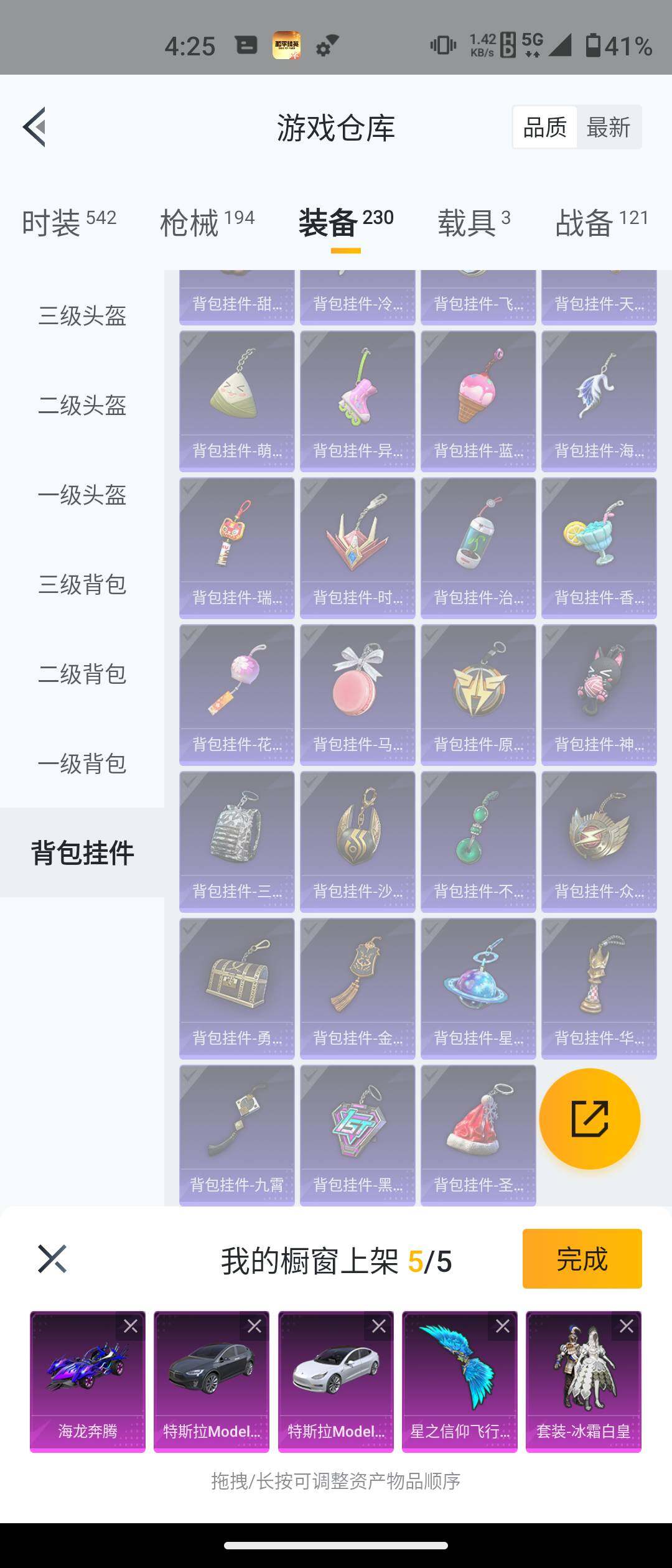Image resolution: width=672 pixels, height=1568 pixels.
Task: Tap the back arrow to leave 游戏仓库
Action: tap(35, 126)
